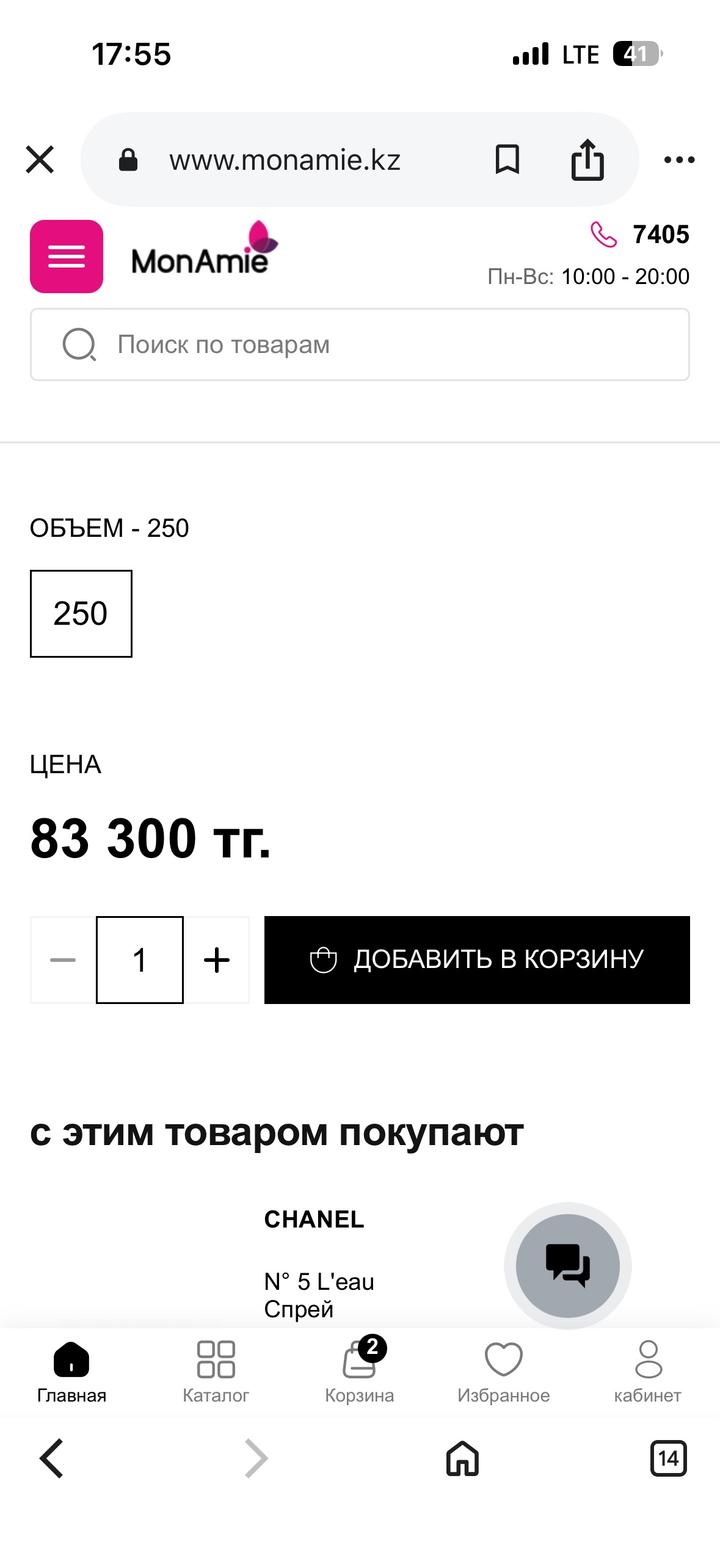Open the live chat bubble
The image size is (720, 1561).
(568, 1266)
